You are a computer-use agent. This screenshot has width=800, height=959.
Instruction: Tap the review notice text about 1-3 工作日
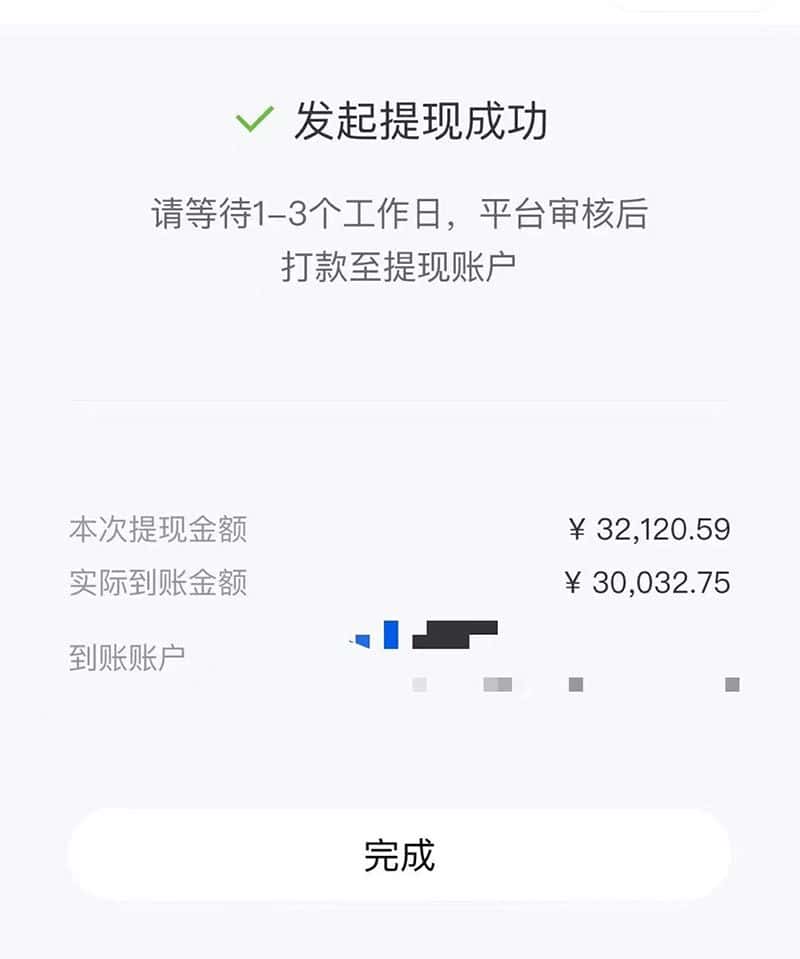pyautogui.click(x=400, y=212)
